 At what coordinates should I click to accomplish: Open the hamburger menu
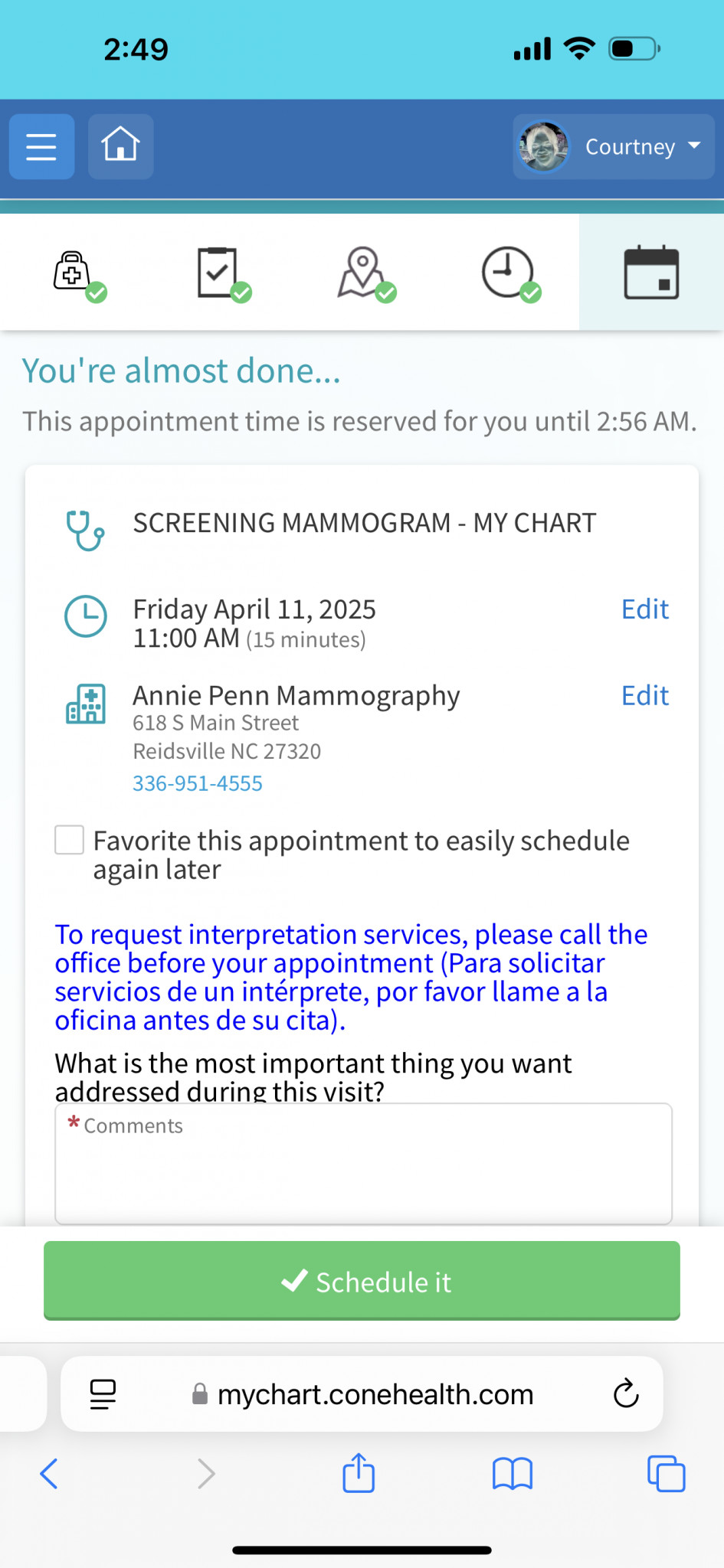[41, 146]
